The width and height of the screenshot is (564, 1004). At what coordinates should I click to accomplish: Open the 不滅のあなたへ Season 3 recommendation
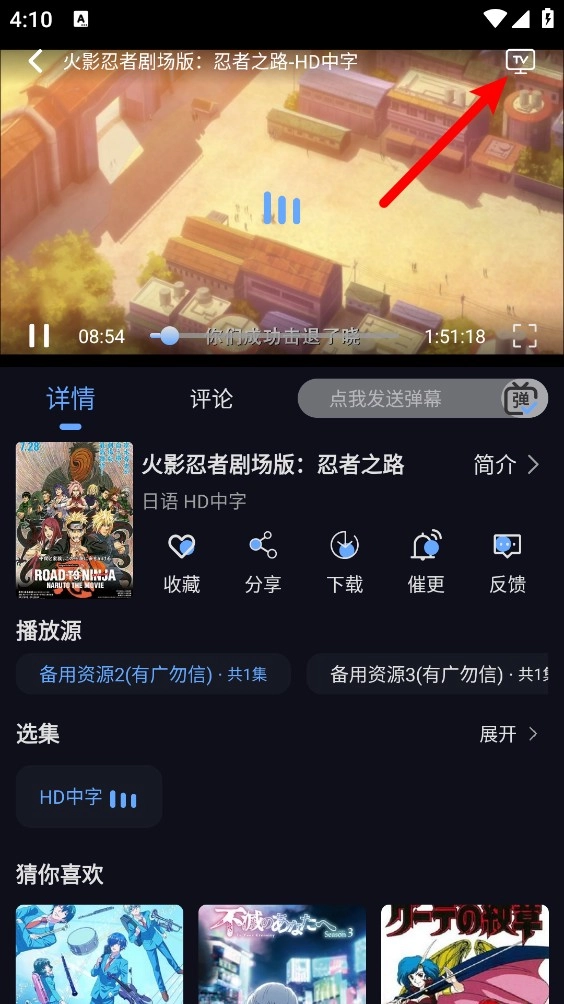coord(282,954)
